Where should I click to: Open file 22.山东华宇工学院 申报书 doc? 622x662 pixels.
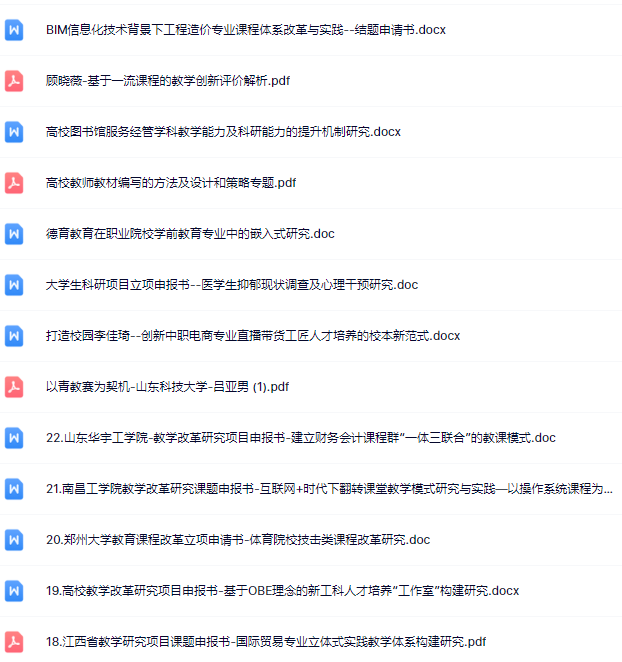click(300, 438)
